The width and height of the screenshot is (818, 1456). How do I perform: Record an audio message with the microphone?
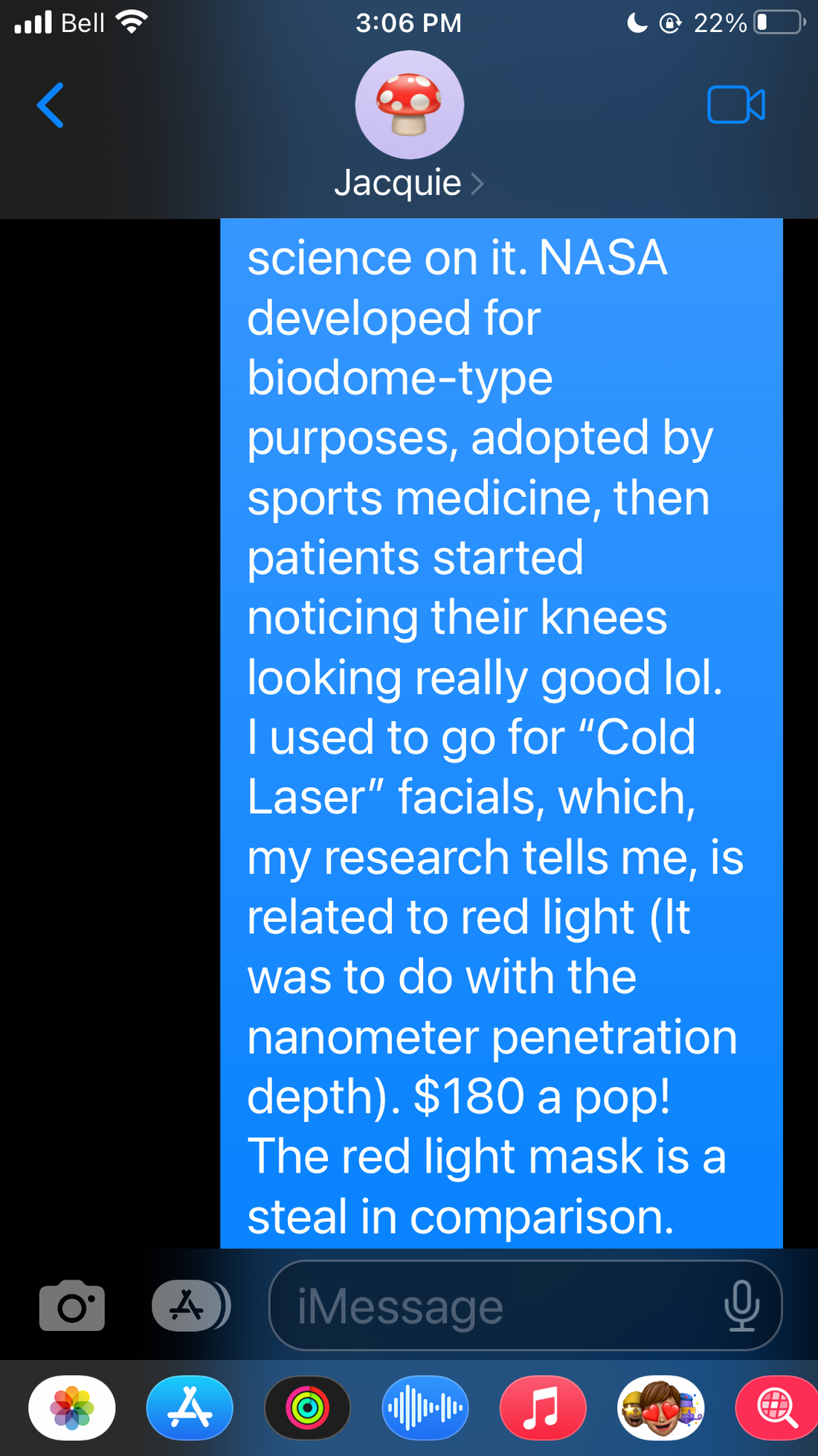click(741, 1306)
